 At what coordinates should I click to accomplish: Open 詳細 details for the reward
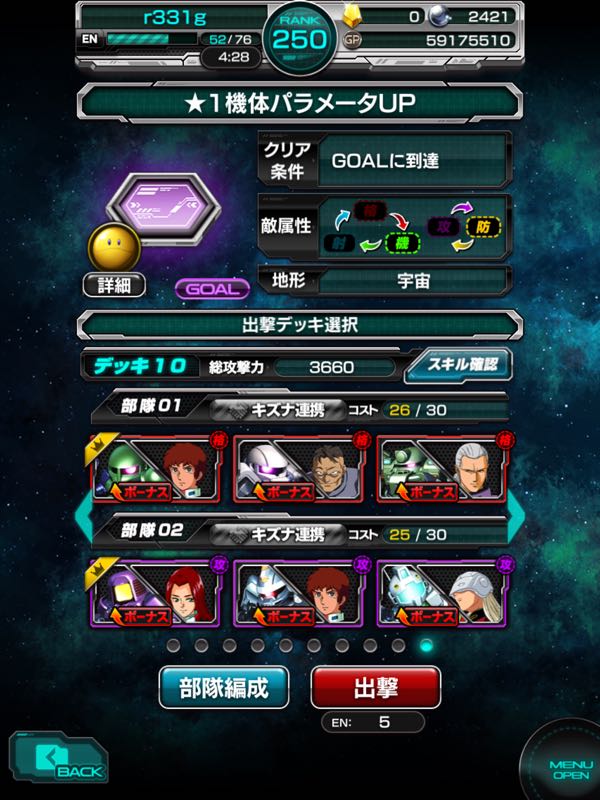click(114, 285)
